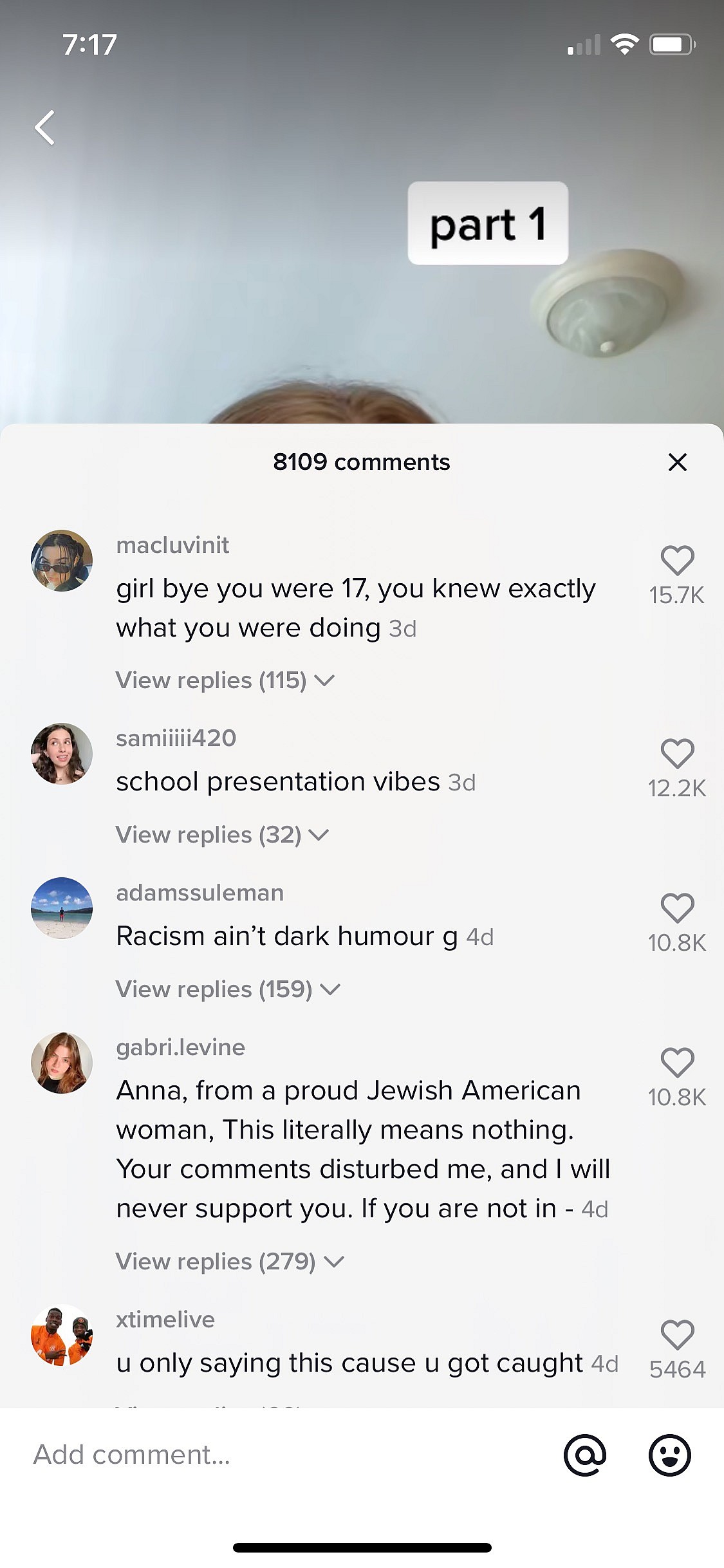Like xtimelive's comment
724x1568 pixels.
pyautogui.click(x=677, y=1334)
